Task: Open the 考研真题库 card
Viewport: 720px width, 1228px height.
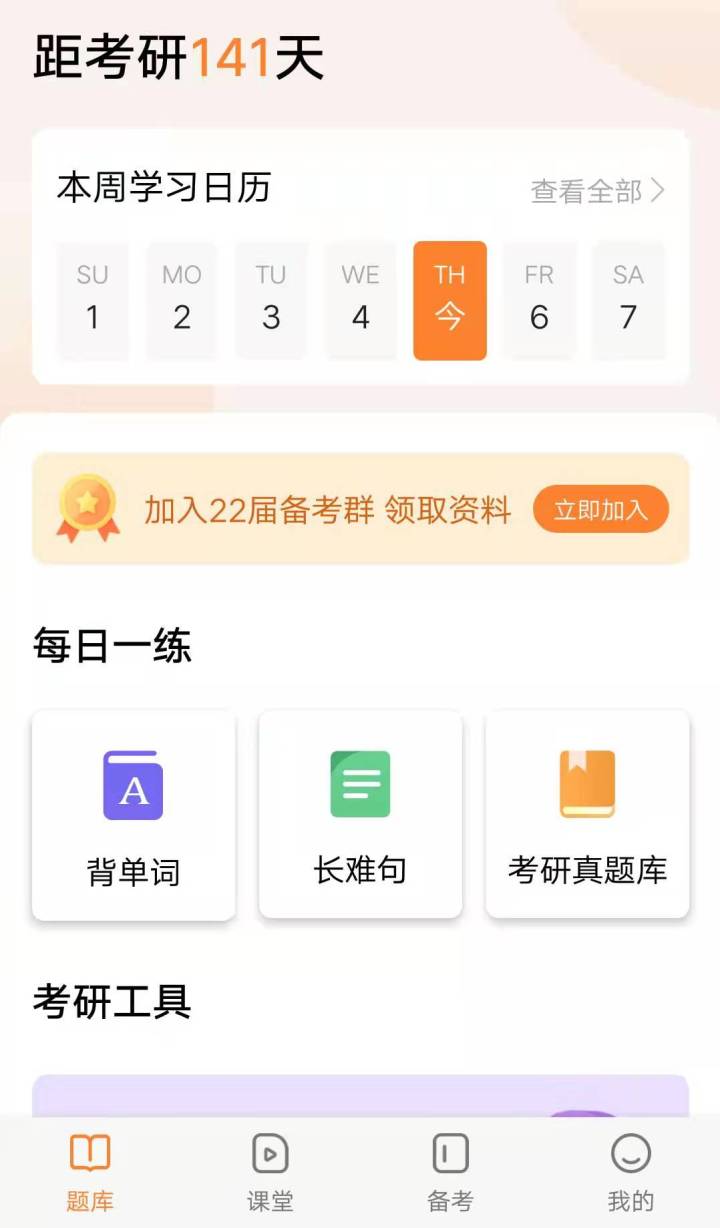Action: pos(587,815)
